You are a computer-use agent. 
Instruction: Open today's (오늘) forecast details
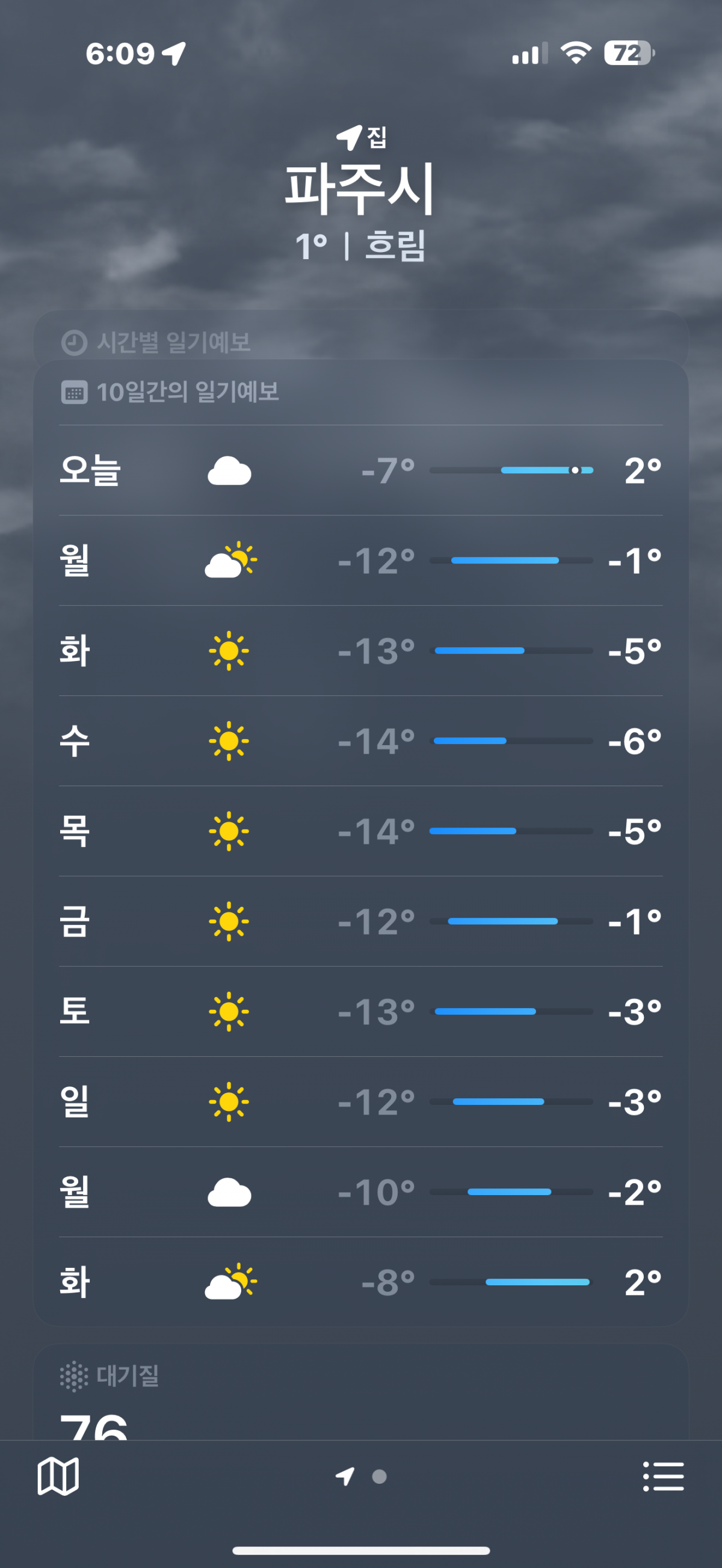pos(360,470)
